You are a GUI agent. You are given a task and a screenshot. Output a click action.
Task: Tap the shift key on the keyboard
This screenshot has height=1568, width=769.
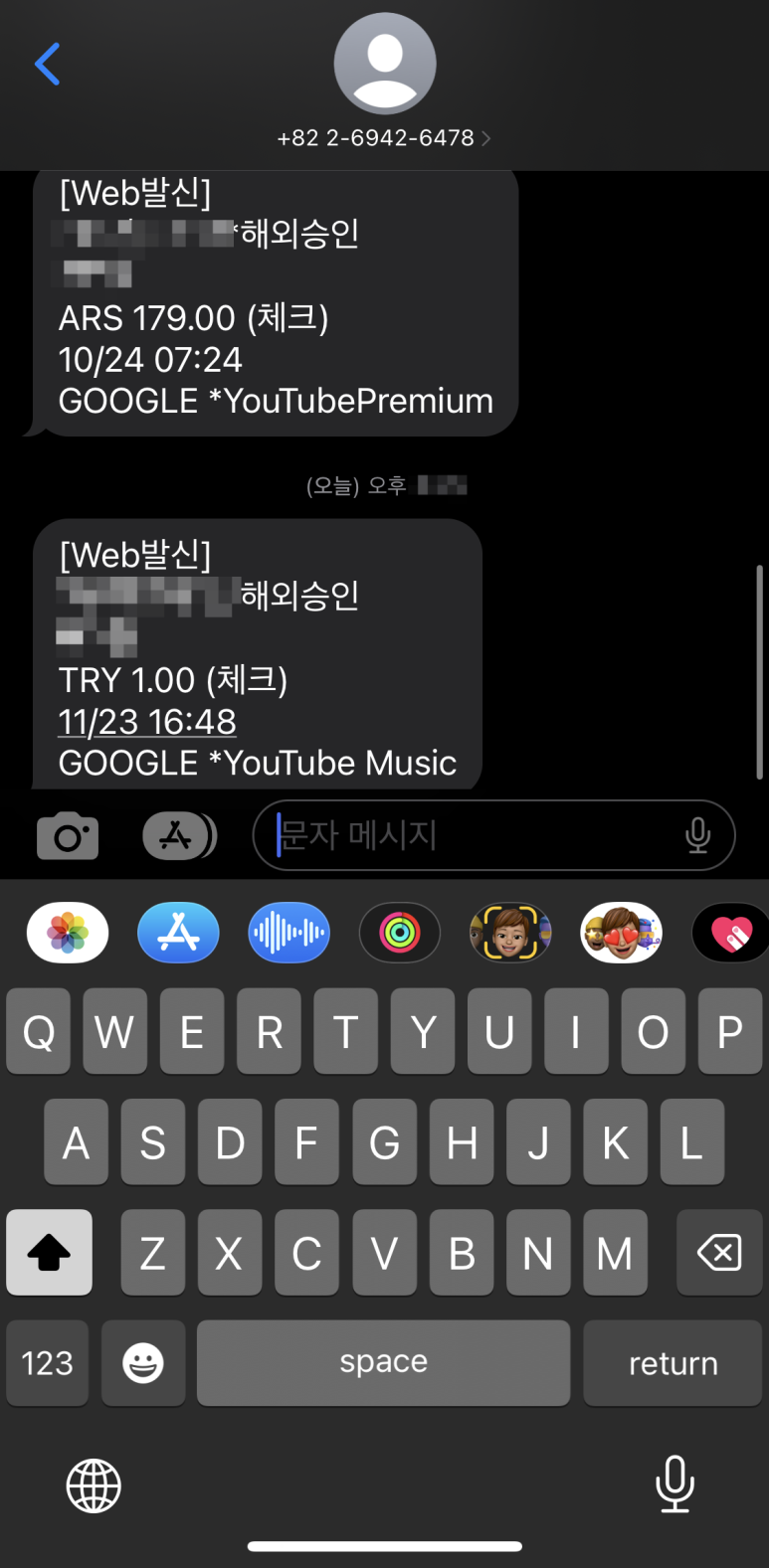(x=49, y=1253)
